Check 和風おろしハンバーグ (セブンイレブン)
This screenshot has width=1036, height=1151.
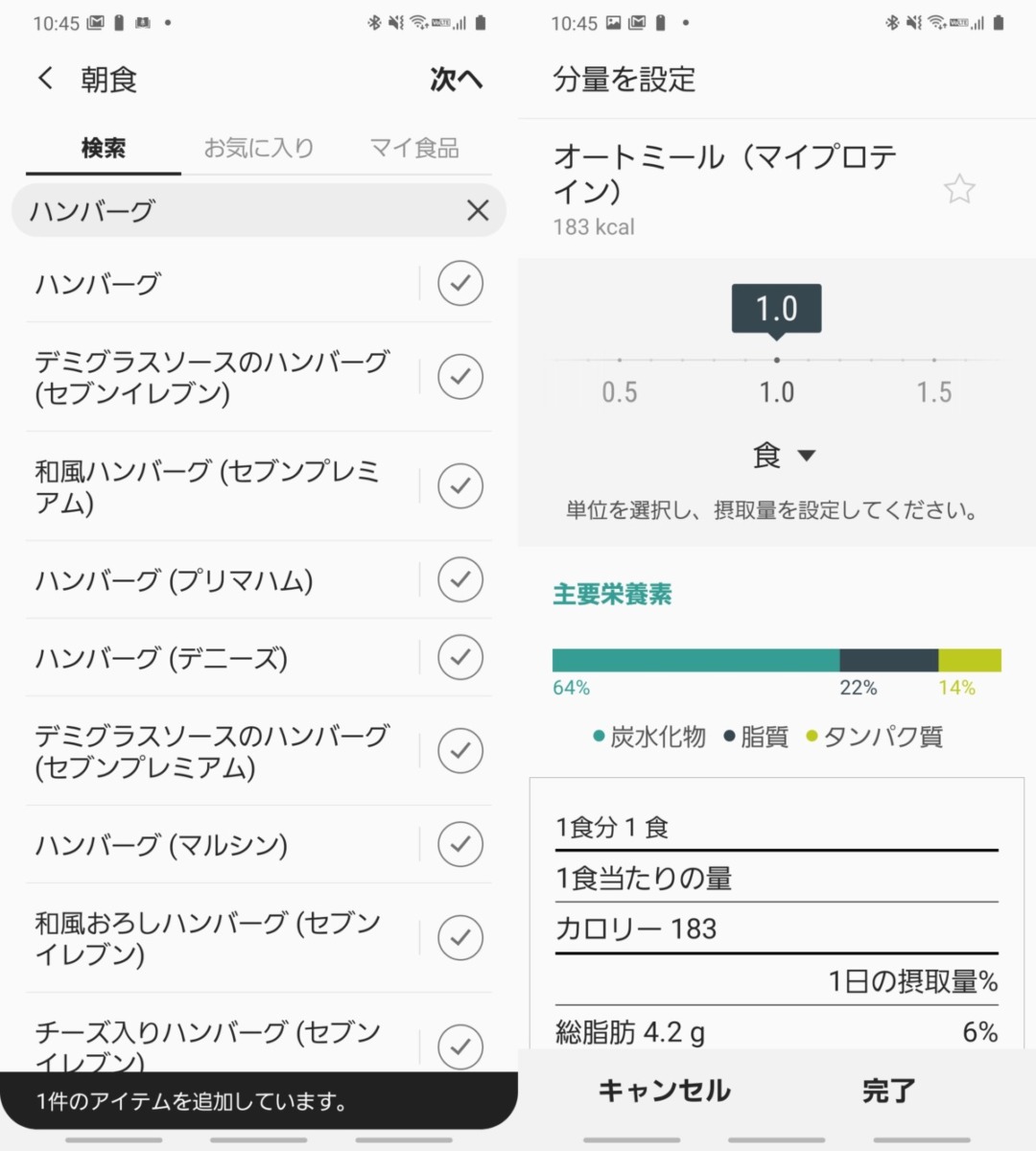460,937
